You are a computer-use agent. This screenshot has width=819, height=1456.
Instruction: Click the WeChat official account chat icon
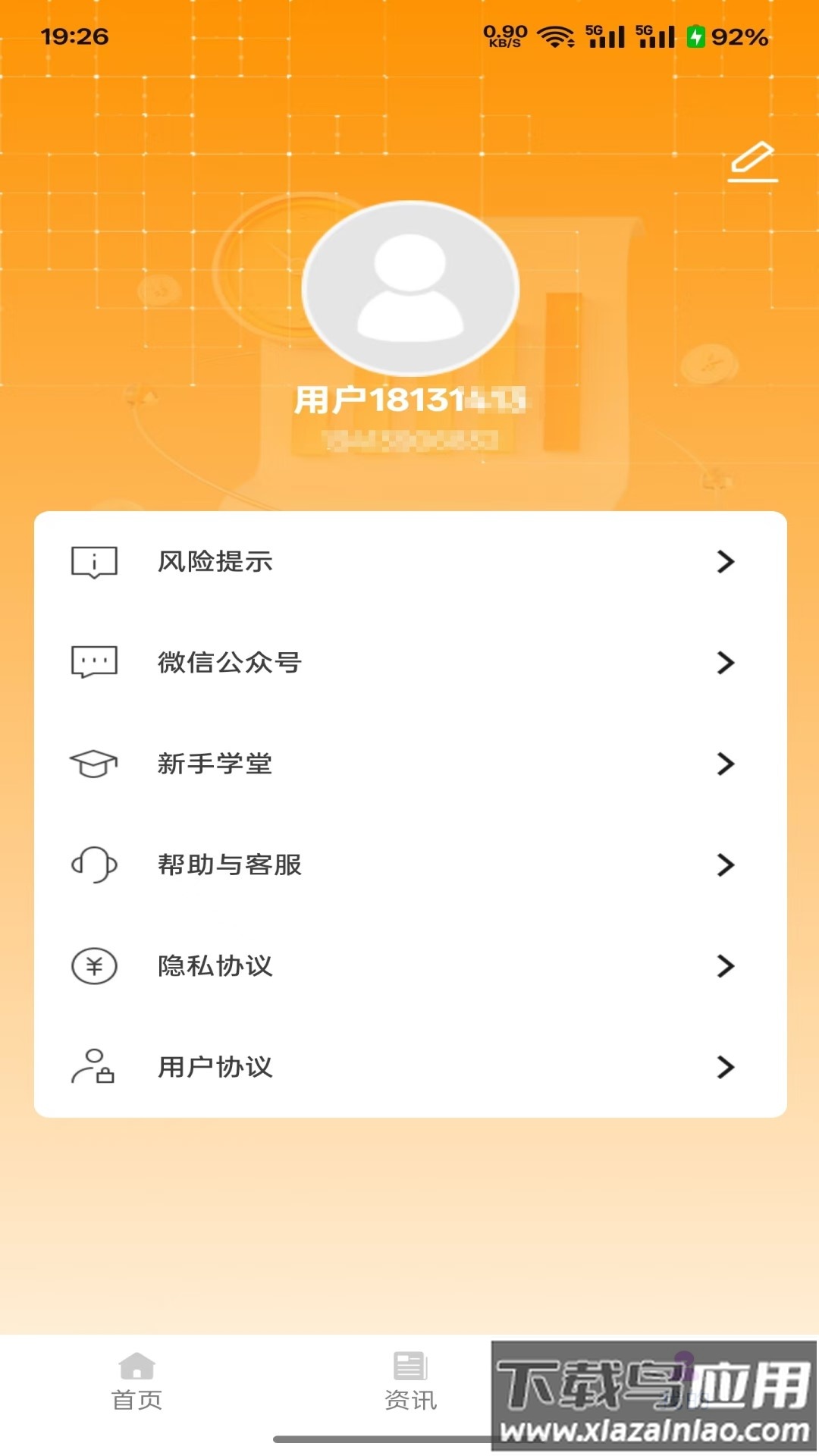coord(93,662)
